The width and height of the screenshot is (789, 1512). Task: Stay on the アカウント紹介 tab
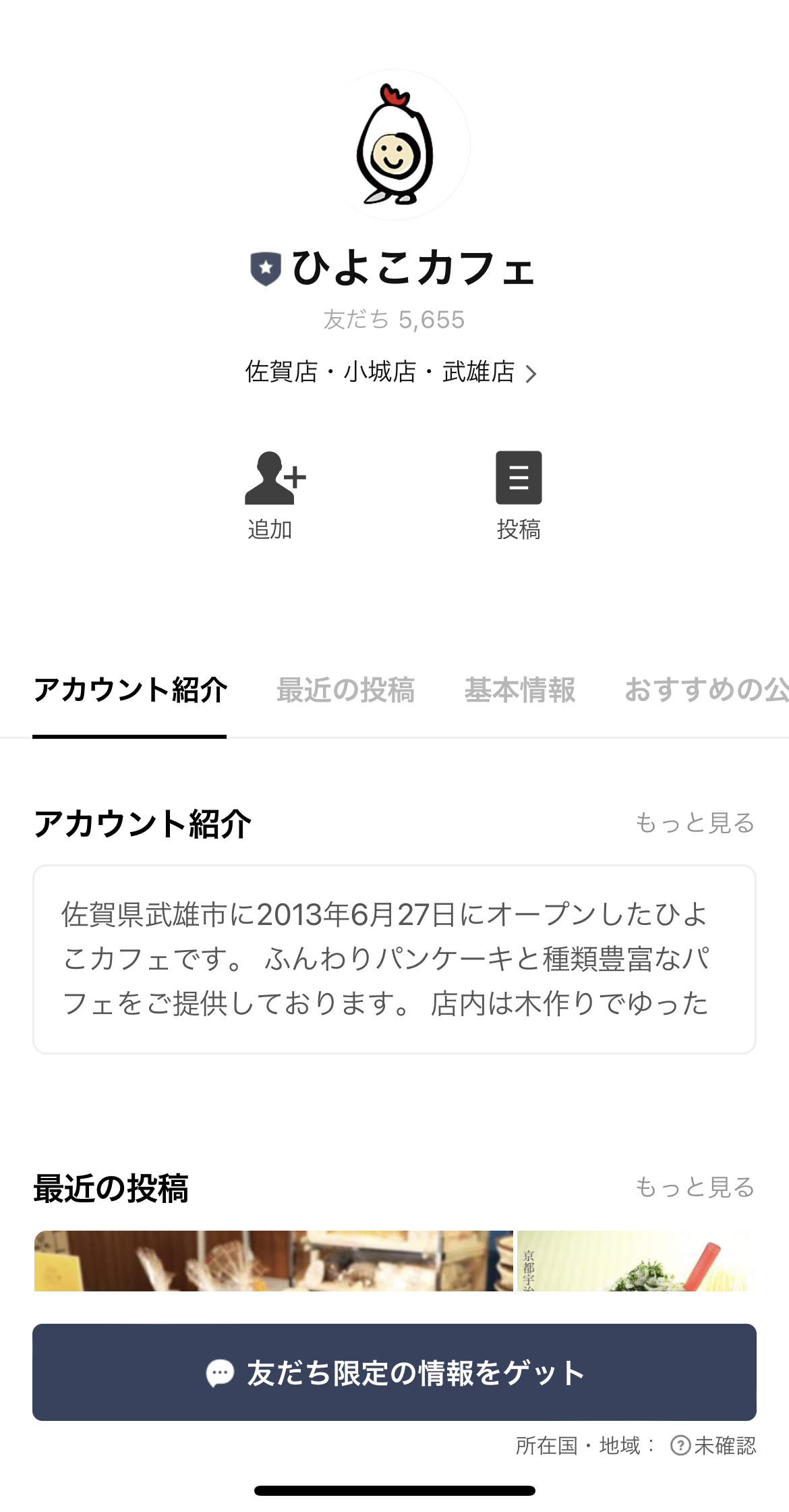[130, 692]
